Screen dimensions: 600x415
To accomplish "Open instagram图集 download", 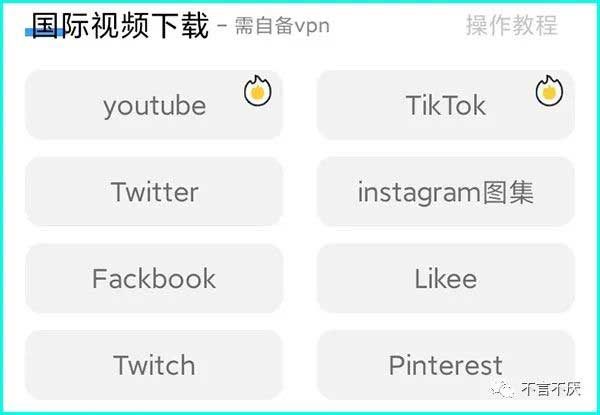I will [446, 192].
